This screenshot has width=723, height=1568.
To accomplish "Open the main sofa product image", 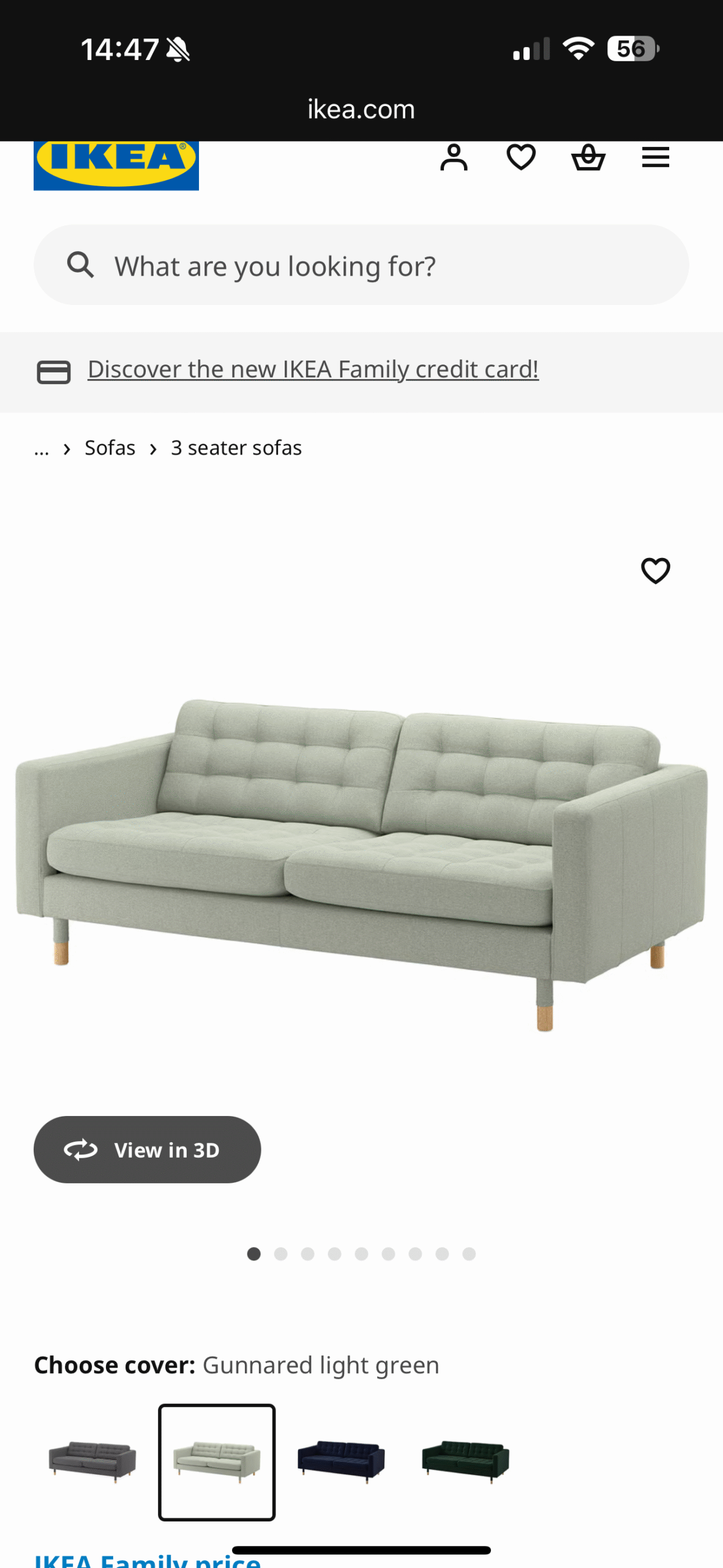I will (361, 858).
